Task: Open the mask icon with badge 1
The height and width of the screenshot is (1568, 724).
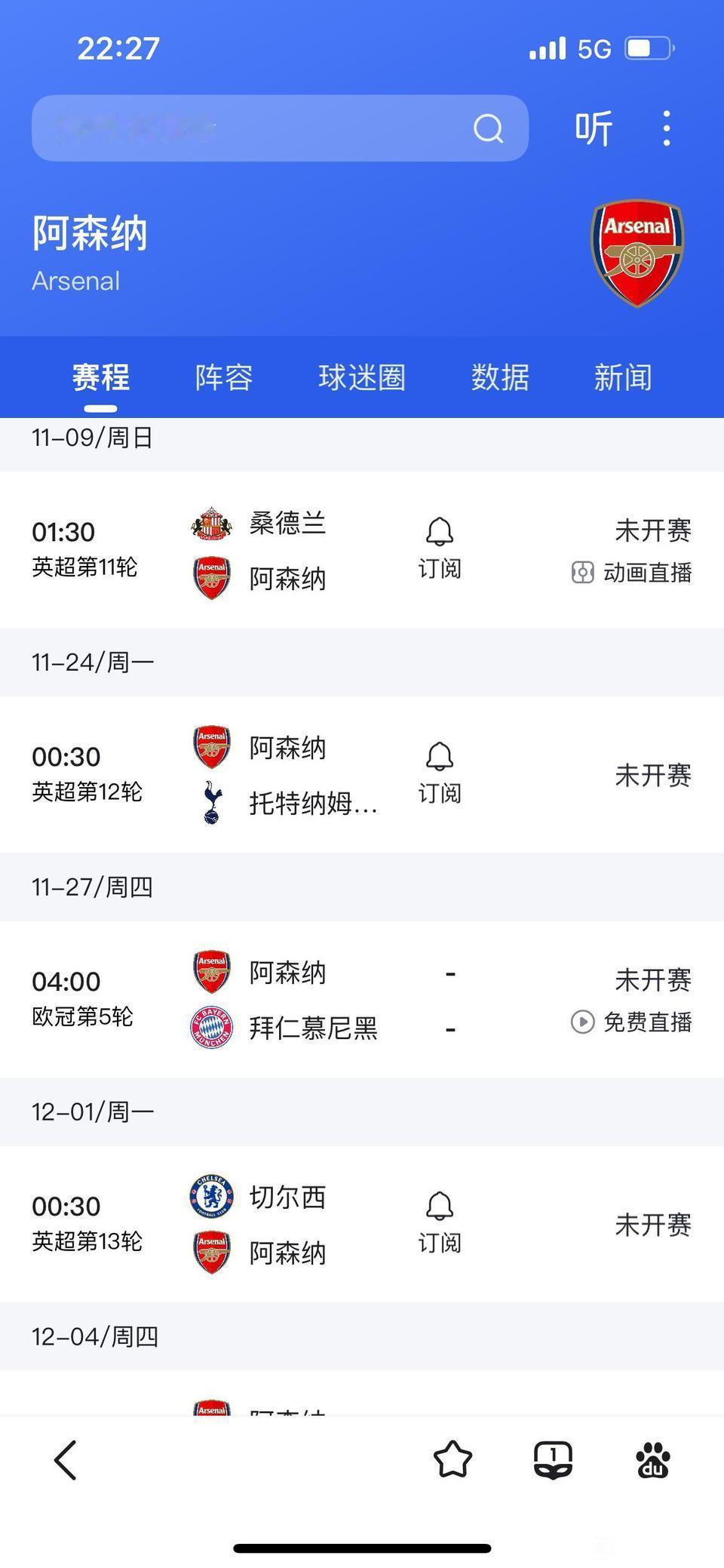Action: point(553,1460)
